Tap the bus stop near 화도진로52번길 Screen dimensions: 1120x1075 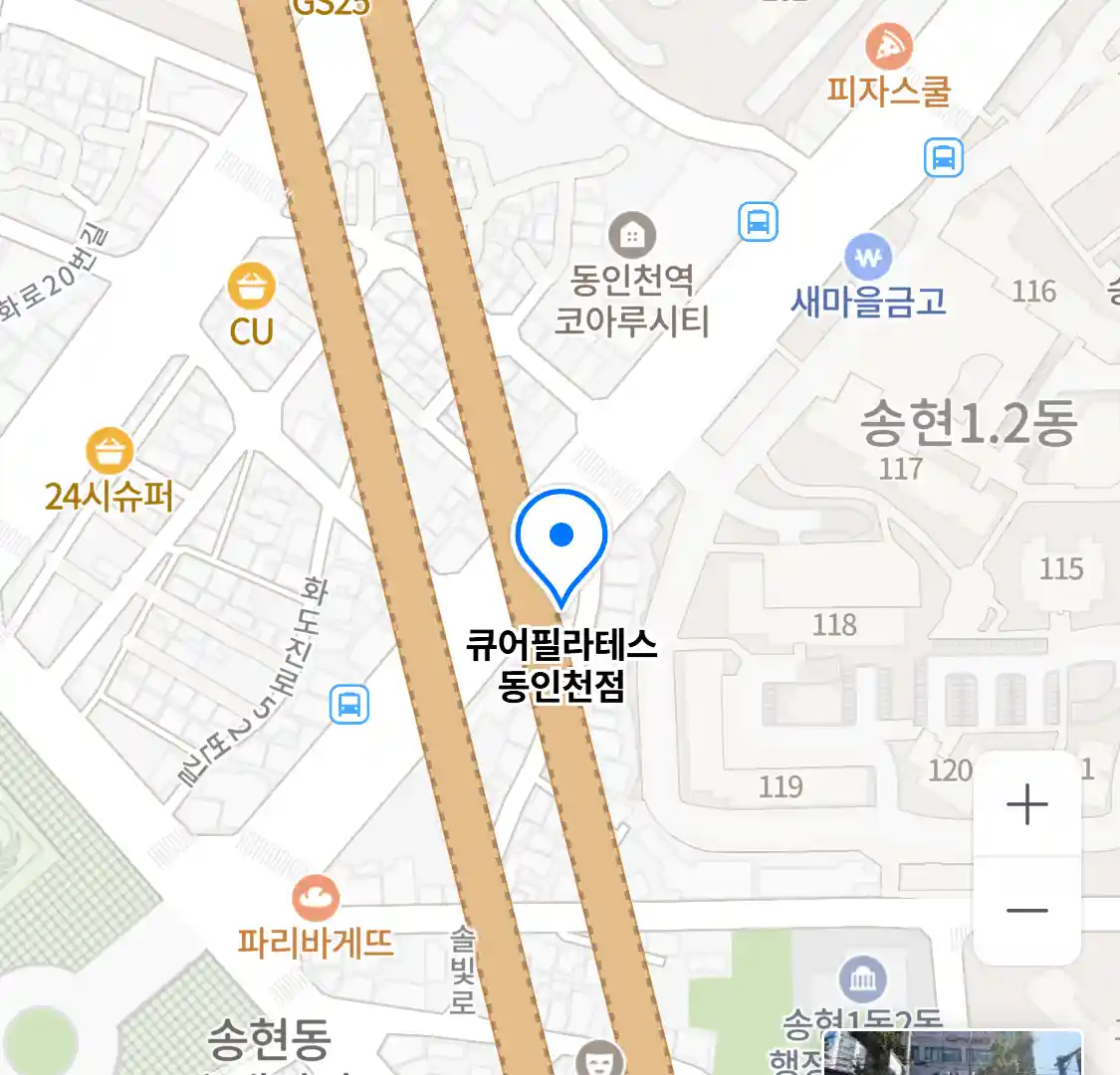pyautogui.click(x=348, y=704)
